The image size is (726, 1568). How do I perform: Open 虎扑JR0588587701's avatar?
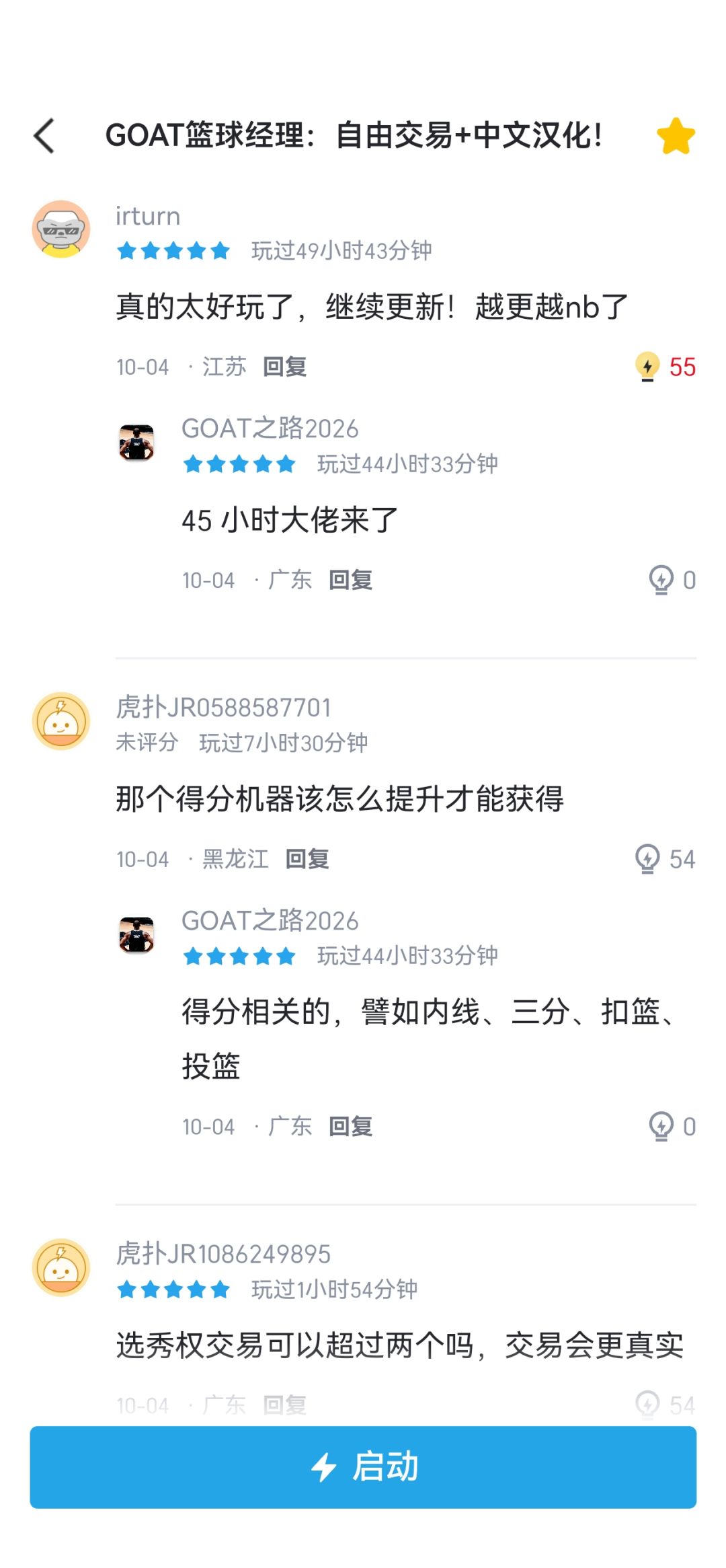point(61,722)
